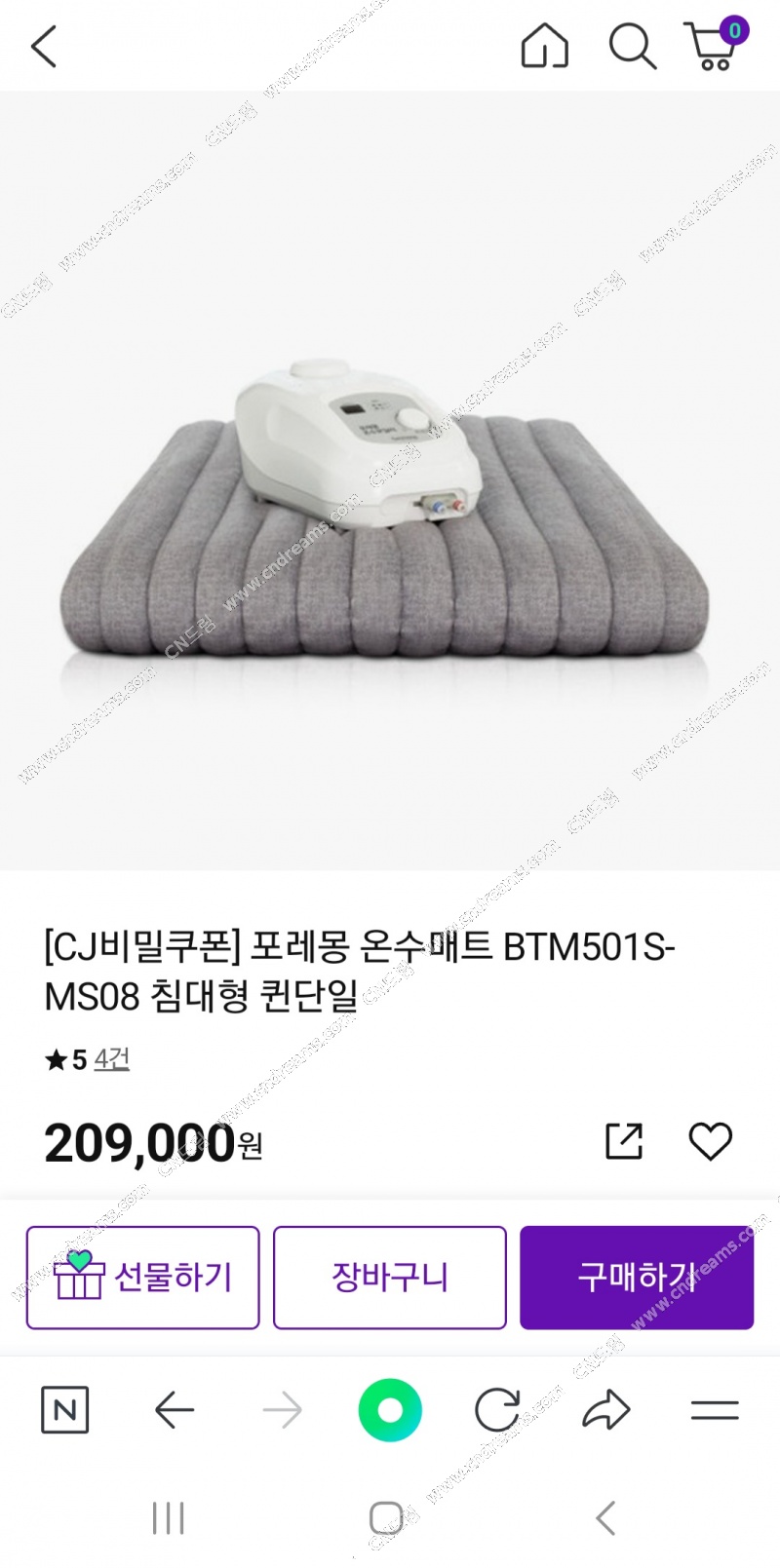Open system recent apps
The width and height of the screenshot is (780, 1568).
coord(169,1517)
